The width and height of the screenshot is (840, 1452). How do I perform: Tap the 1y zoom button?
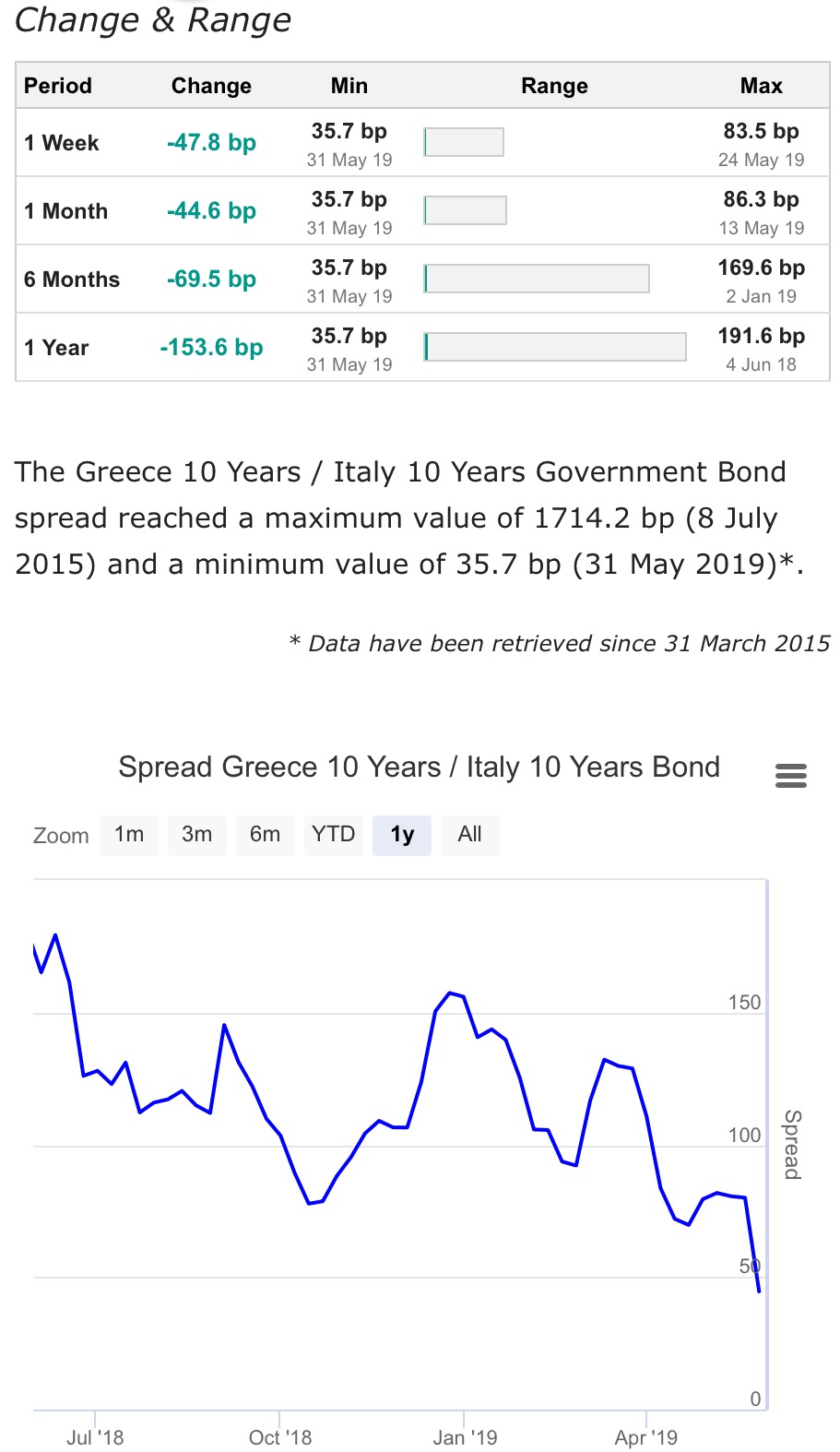click(x=402, y=835)
